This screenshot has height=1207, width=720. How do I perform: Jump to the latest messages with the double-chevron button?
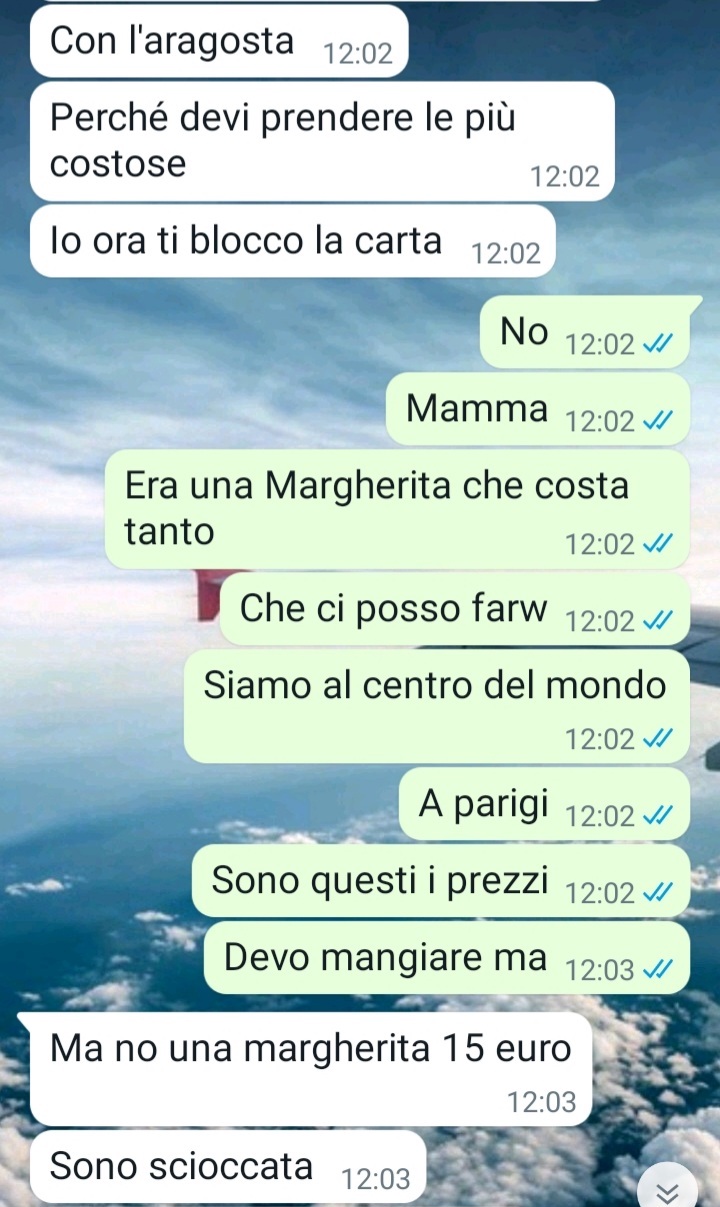667,1190
